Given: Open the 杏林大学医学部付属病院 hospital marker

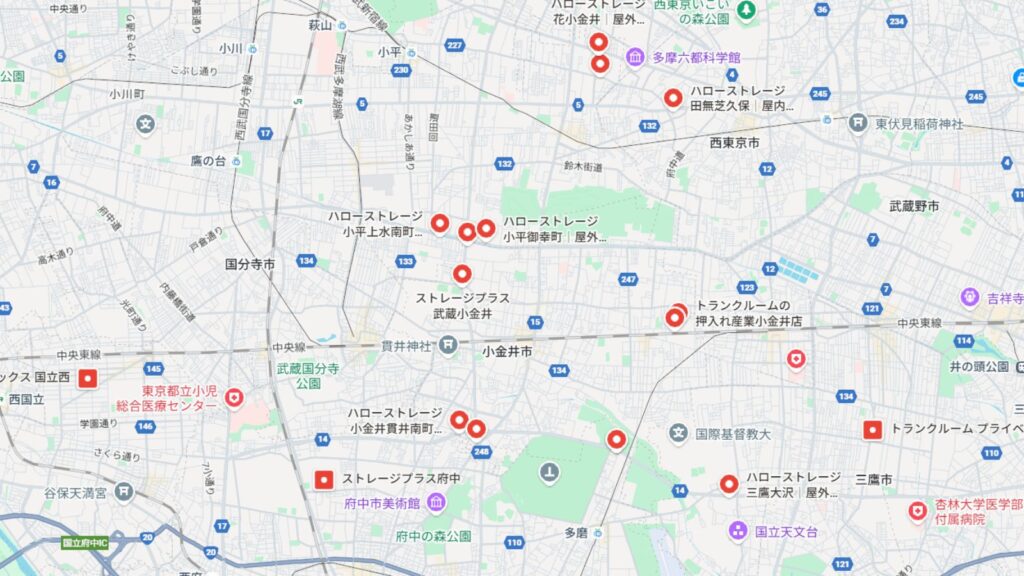Looking at the screenshot, I should tap(917, 511).
